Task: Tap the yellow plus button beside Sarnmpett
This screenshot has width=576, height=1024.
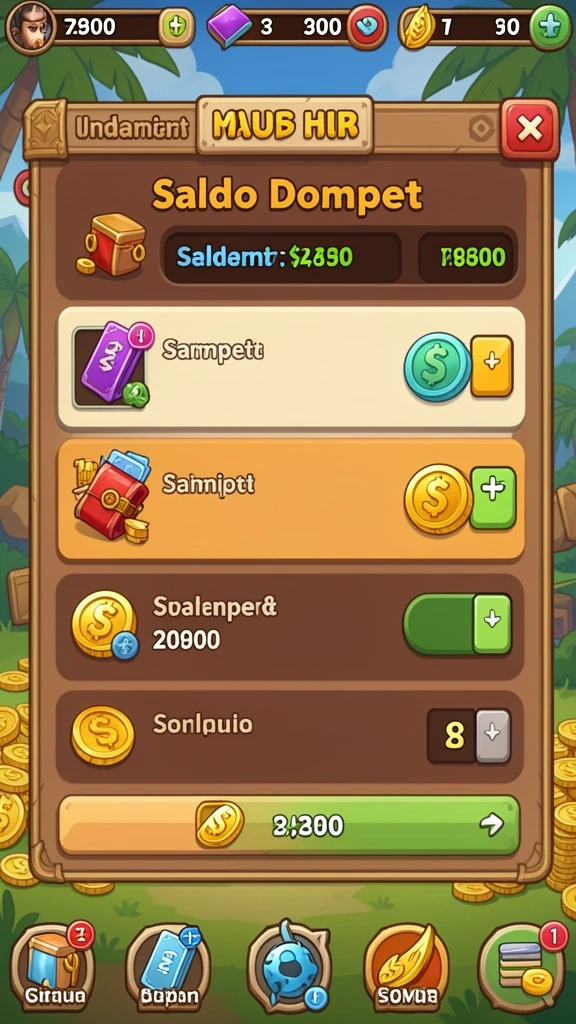Action: click(491, 366)
